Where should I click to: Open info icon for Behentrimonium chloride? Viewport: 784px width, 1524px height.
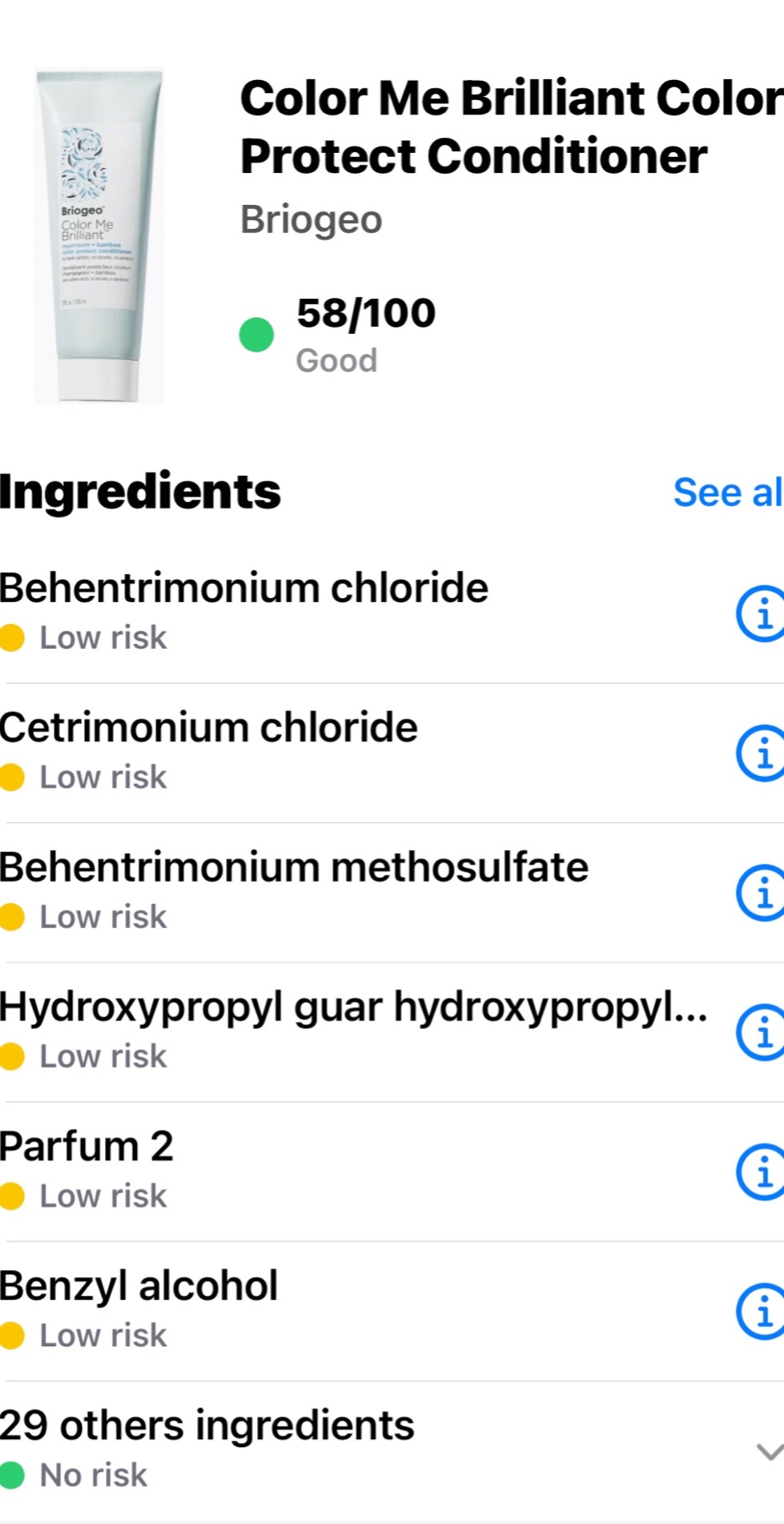(760, 614)
